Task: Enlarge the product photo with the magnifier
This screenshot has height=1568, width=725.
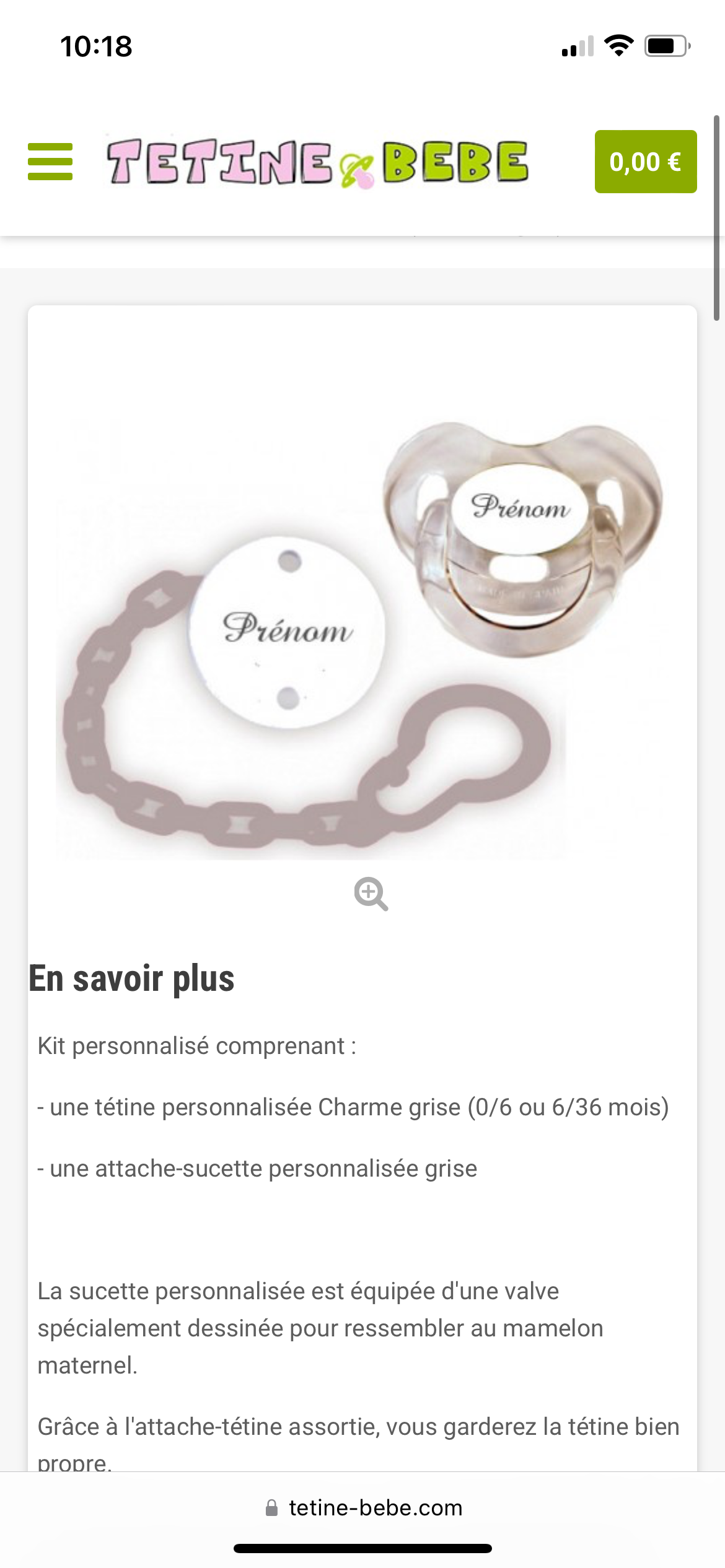Action: [371, 894]
